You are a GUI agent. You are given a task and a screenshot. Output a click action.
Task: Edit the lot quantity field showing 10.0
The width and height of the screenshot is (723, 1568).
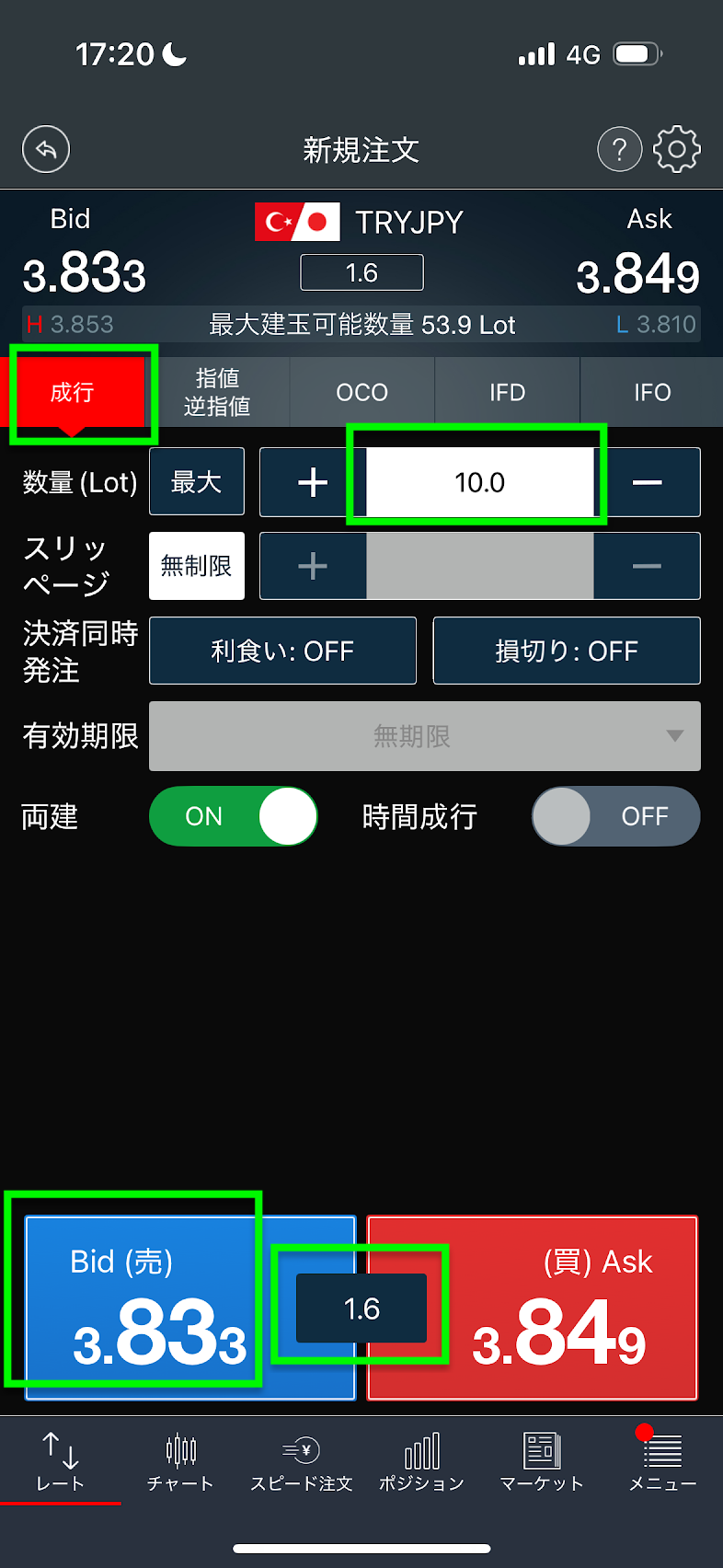(479, 482)
